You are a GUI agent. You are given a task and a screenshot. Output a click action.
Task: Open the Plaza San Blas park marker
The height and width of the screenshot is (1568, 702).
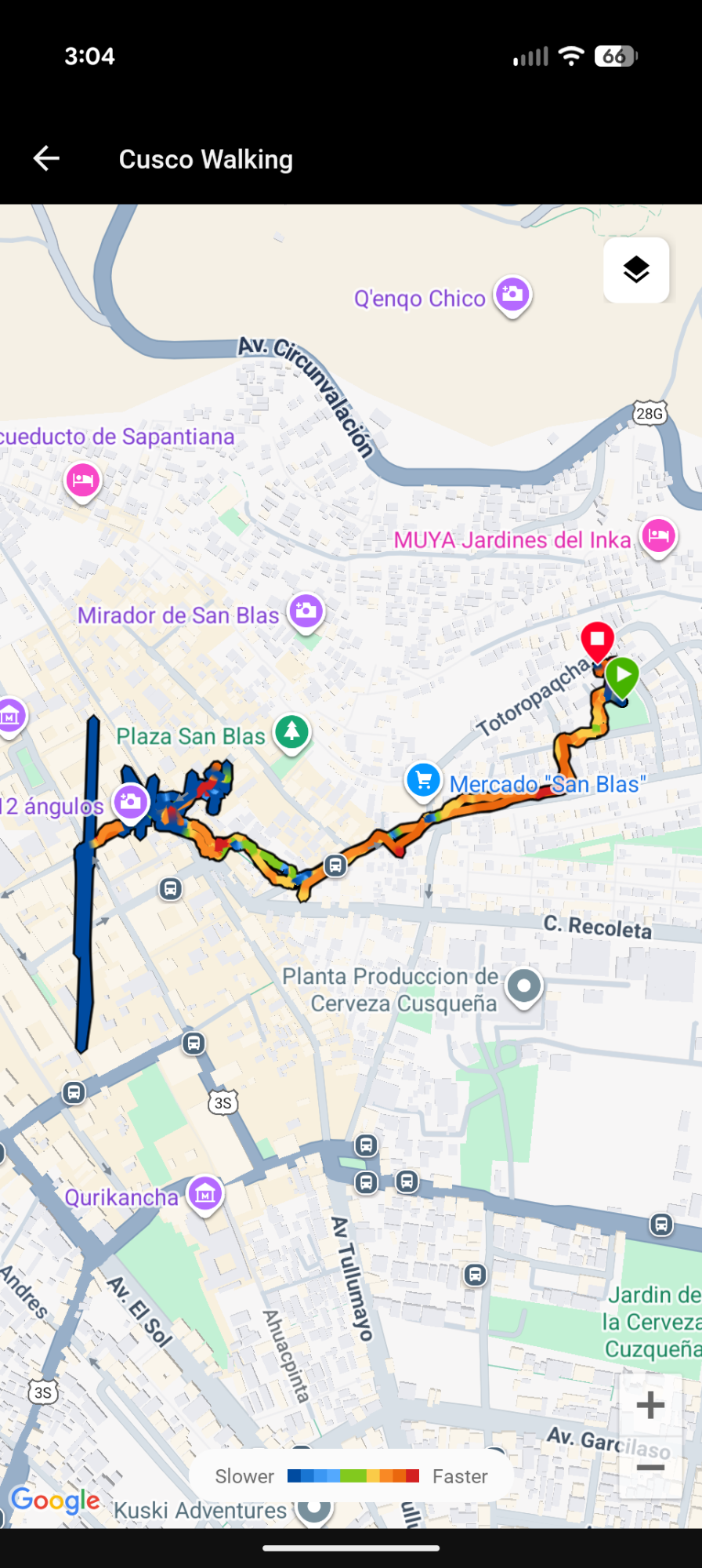[292, 732]
